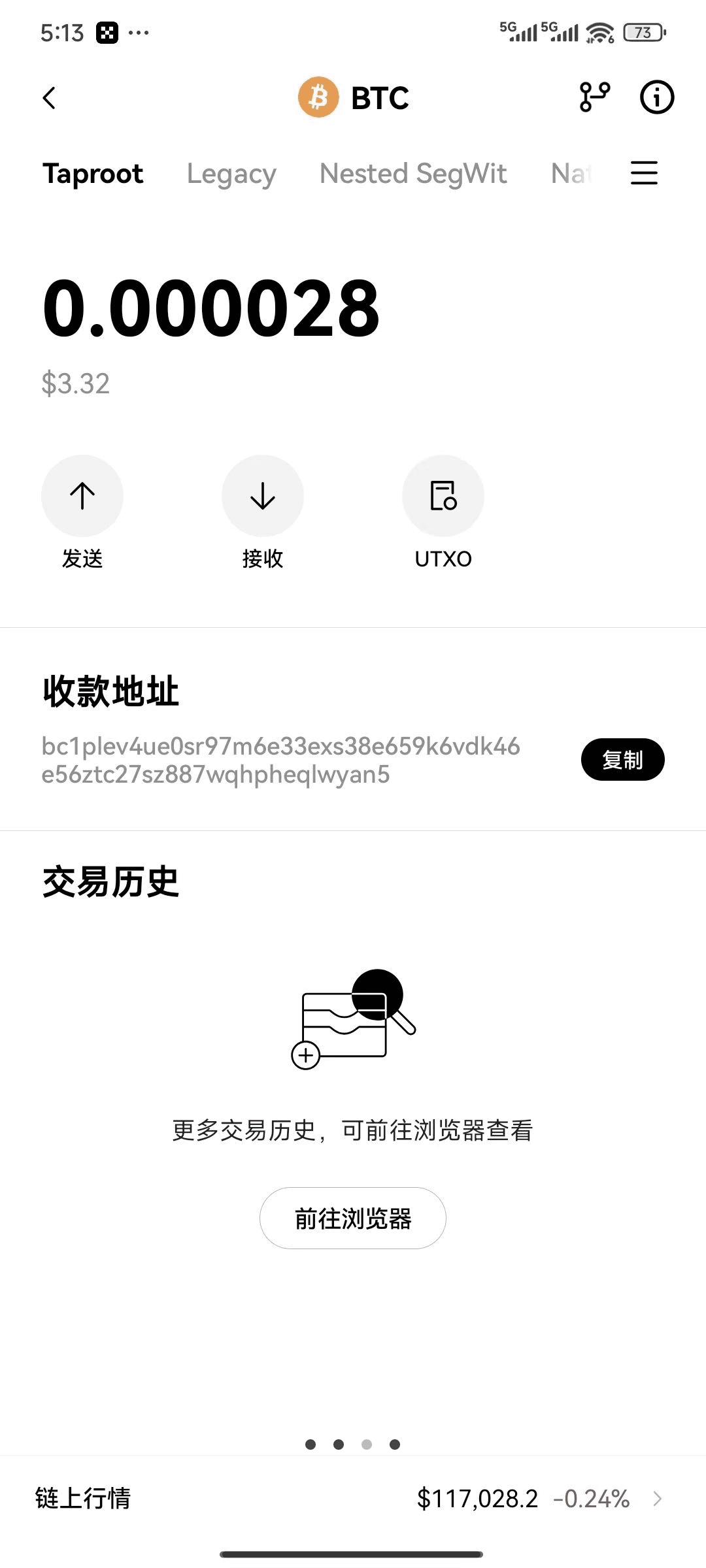The image size is (706, 1568).
Task: Tap 接收 to receive BTC
Action: click(x=263, y=497)
